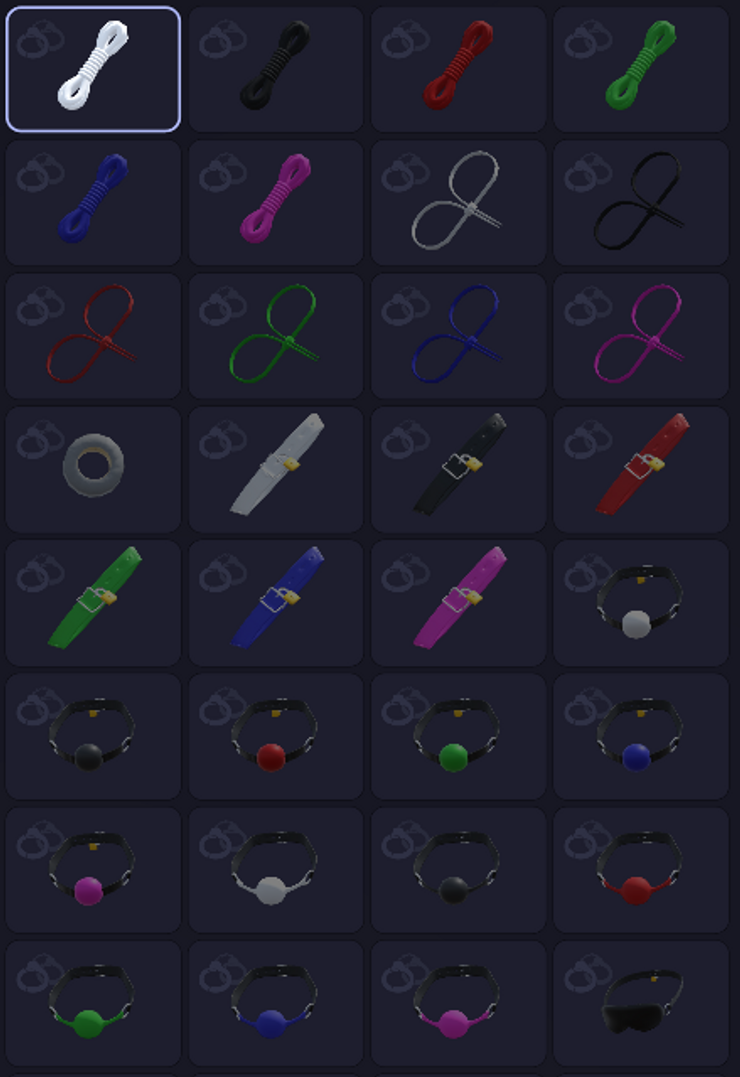Select the green rope item
The height and width of the screenshot is (1077, 740).
(x=640, y=69)
